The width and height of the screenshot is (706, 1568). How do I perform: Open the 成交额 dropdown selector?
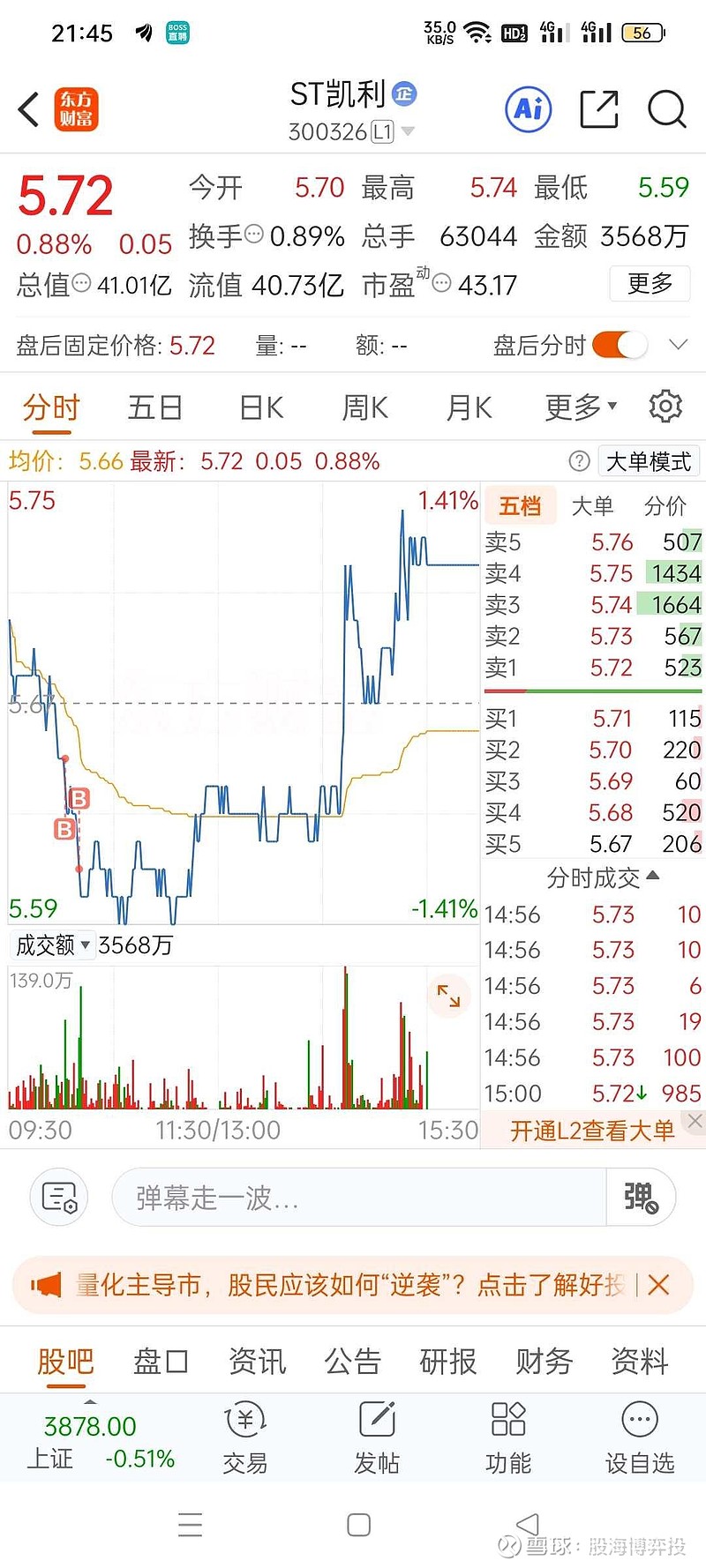coord(53,945)
